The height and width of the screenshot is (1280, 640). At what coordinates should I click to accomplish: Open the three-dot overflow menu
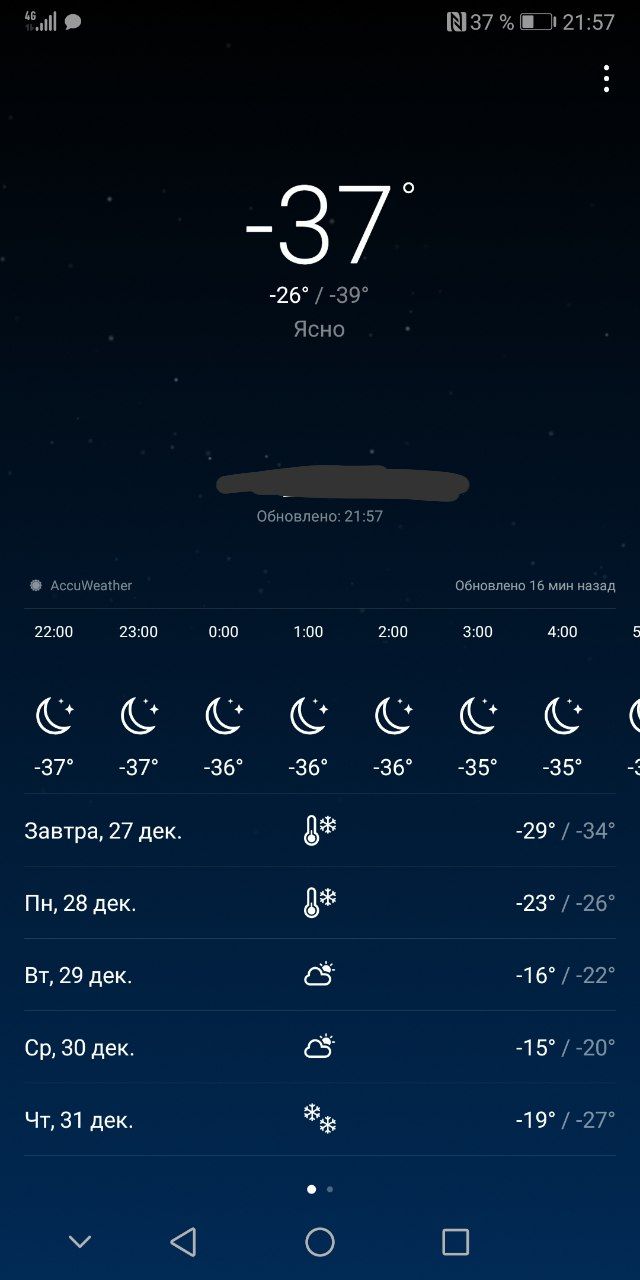coord(606,79)
